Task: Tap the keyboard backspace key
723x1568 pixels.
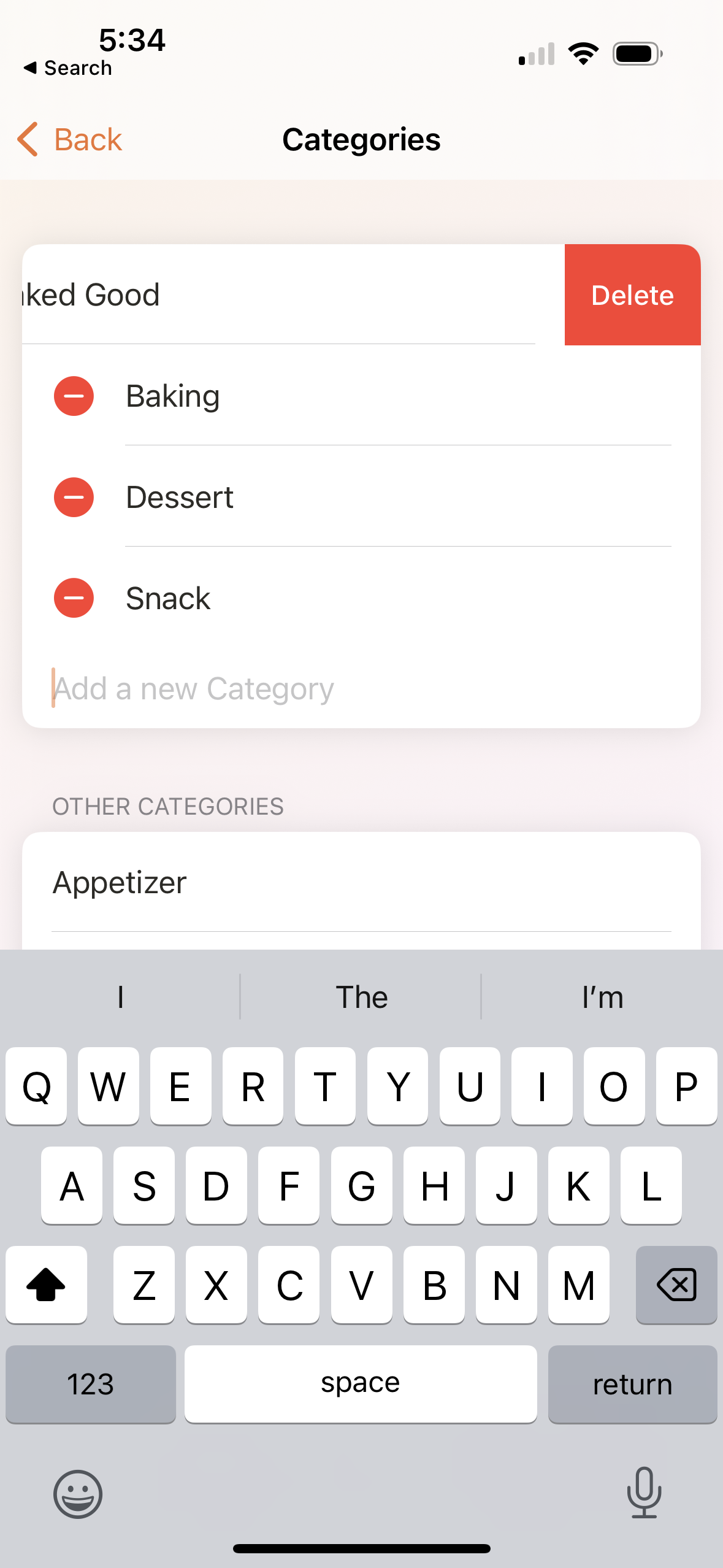Action: [x=676, y=1285]
